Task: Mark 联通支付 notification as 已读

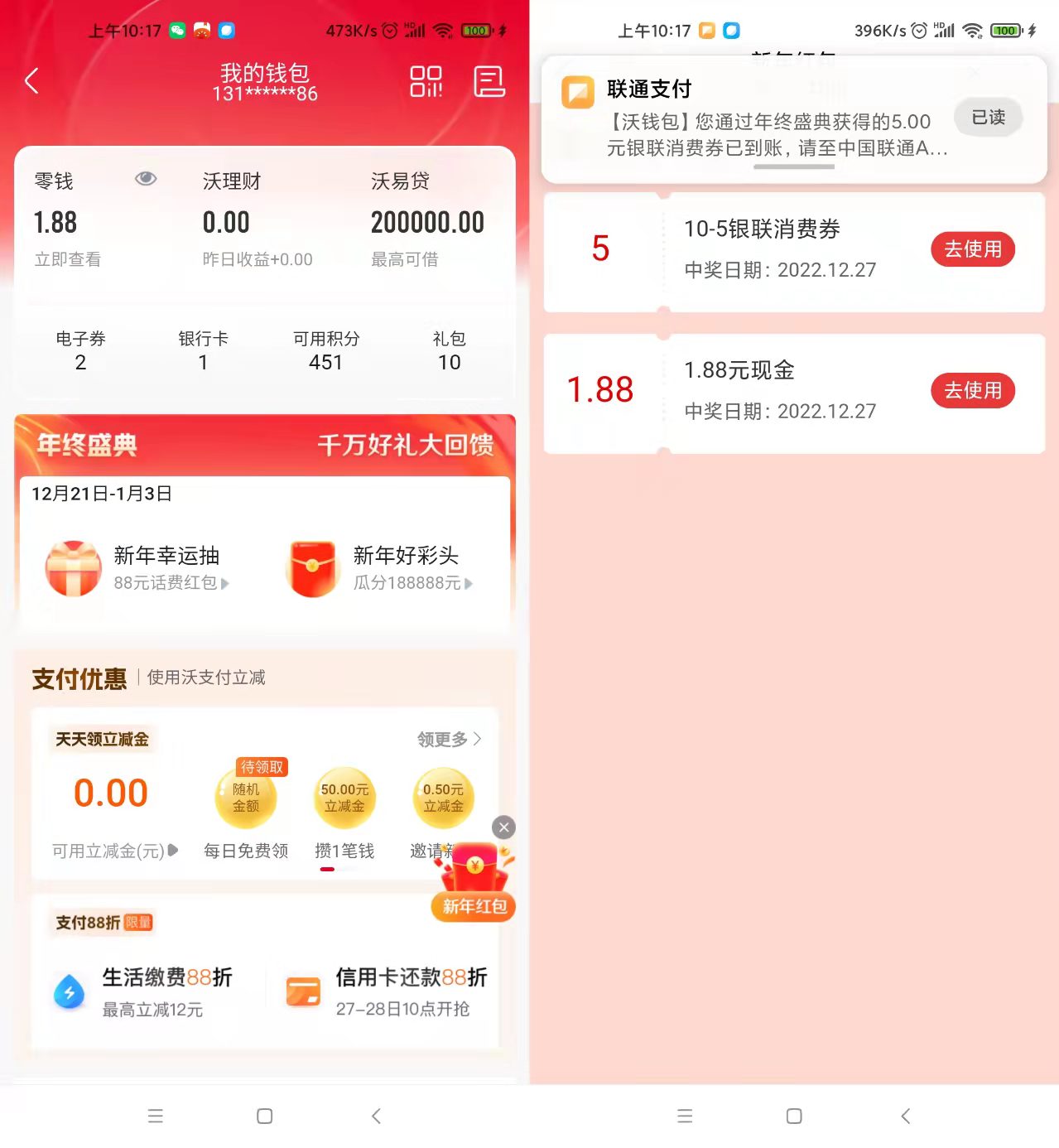Action: tap(988, 118)
